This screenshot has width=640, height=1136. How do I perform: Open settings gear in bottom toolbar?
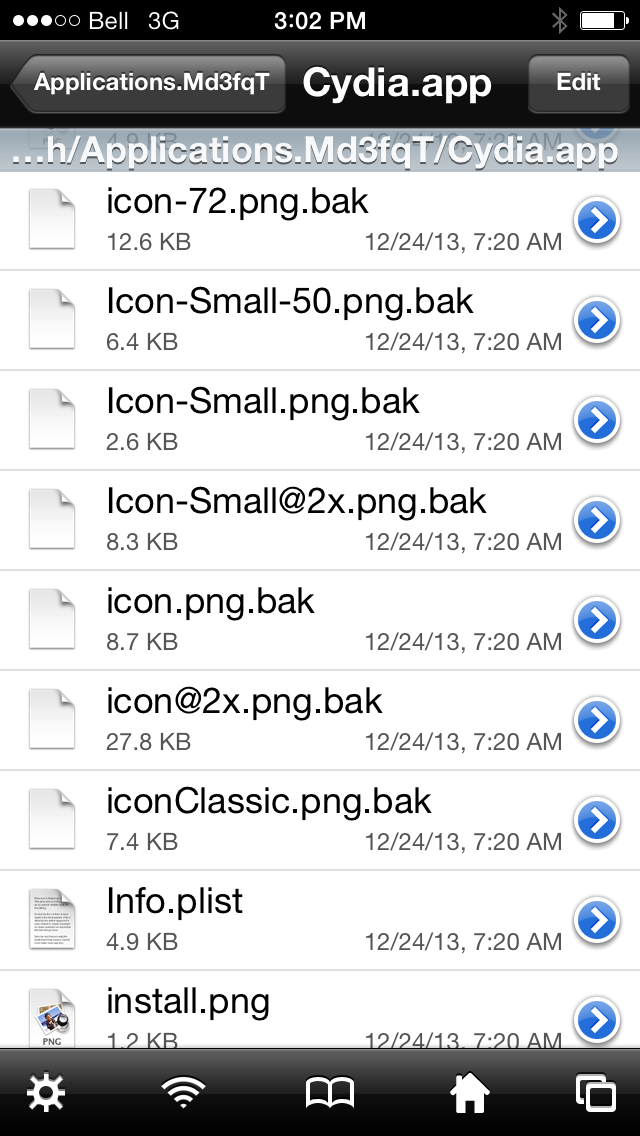pos(46,1093)
